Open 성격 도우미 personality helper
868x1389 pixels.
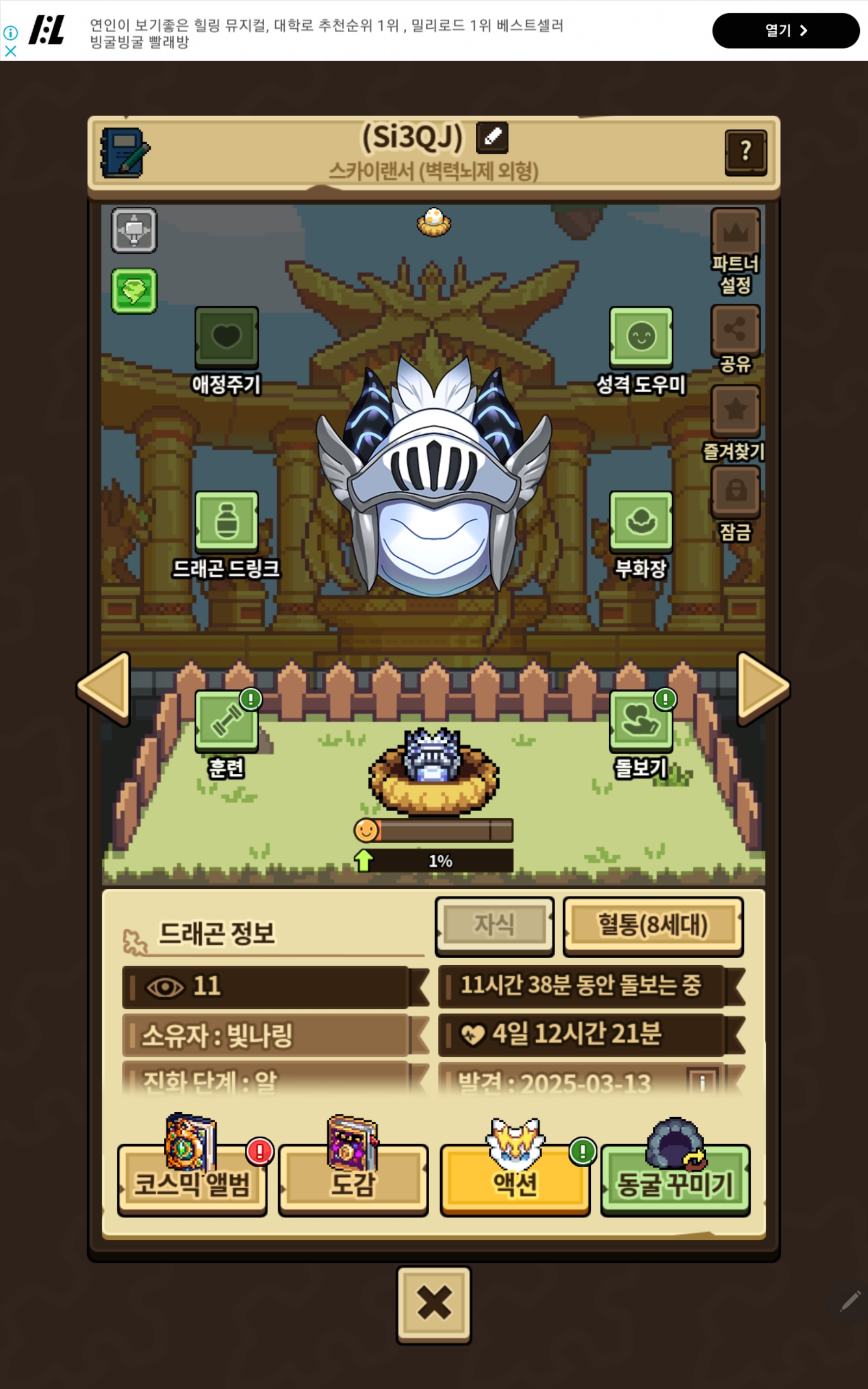[641, 337]
